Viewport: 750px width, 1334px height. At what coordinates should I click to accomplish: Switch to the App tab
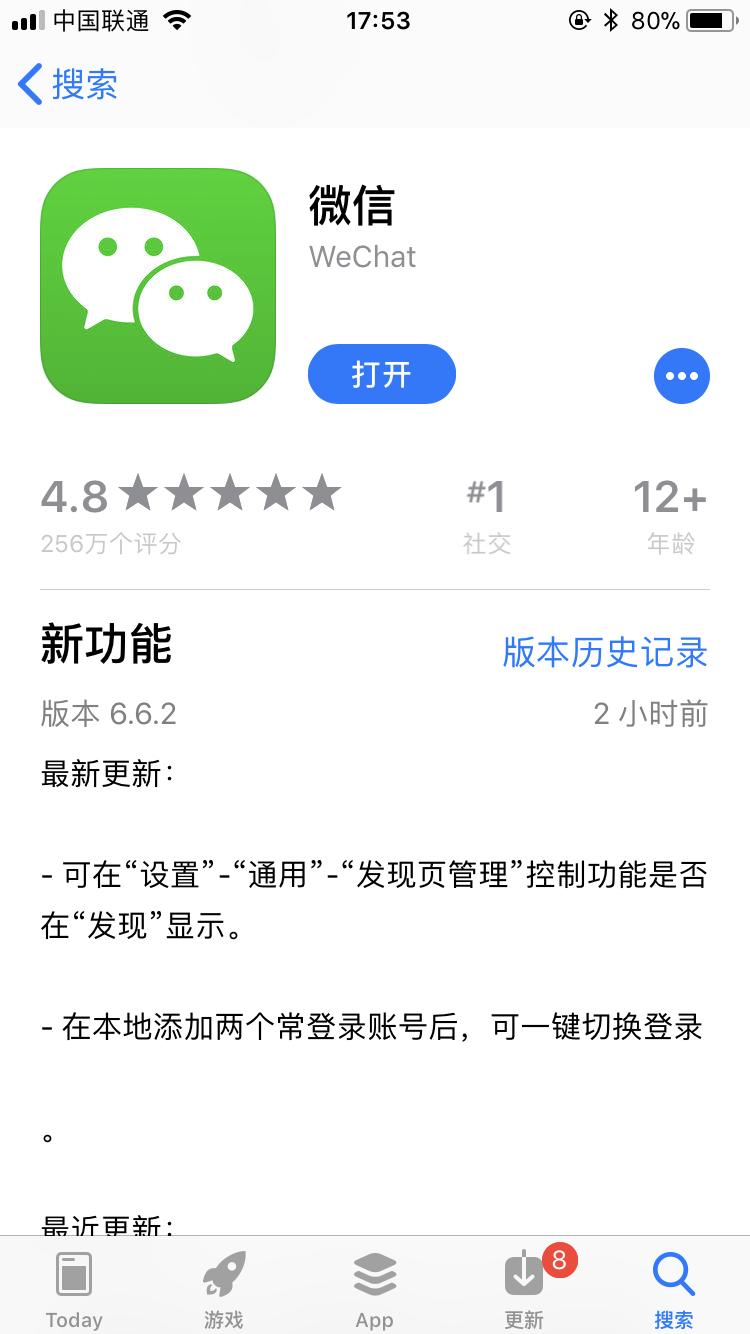[x=374, y=1288]
